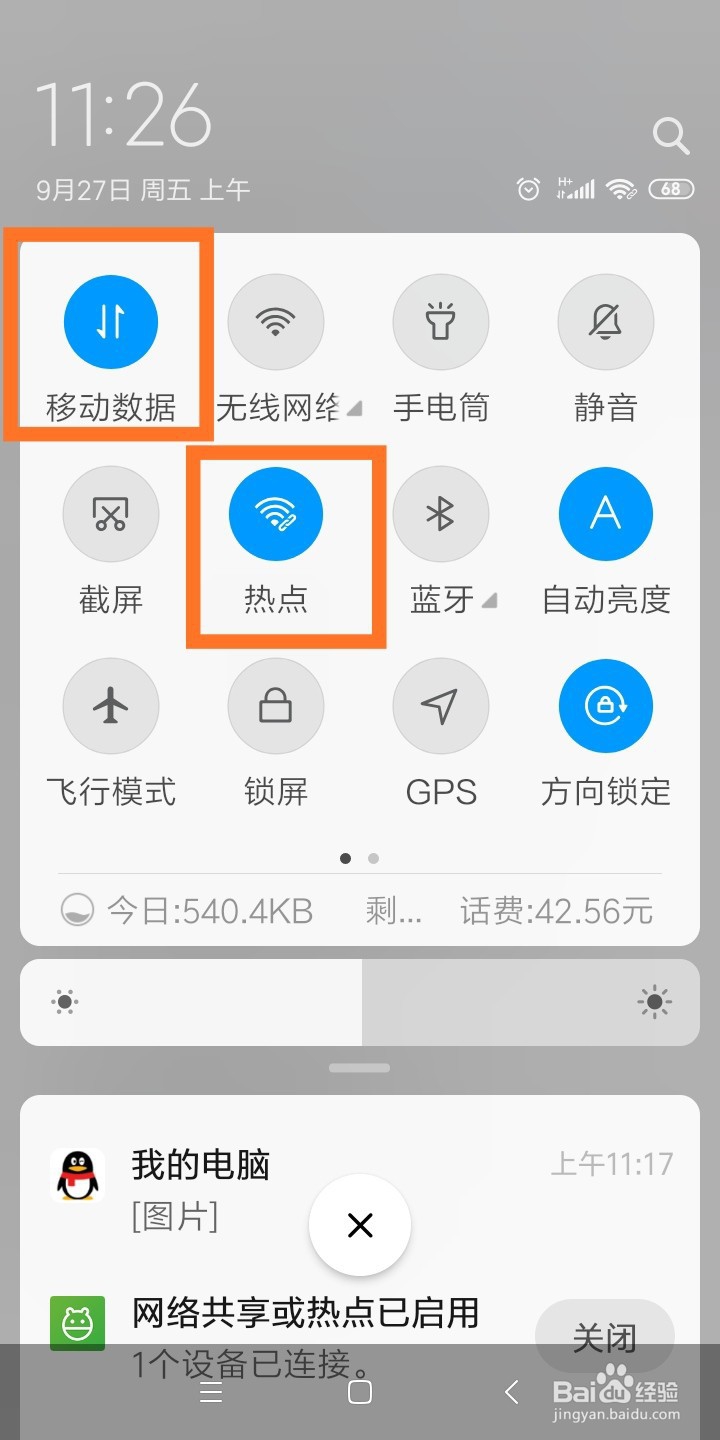Open search from the status bar
This screenshot has height=1440, width=720.
(x=670, y=136)
